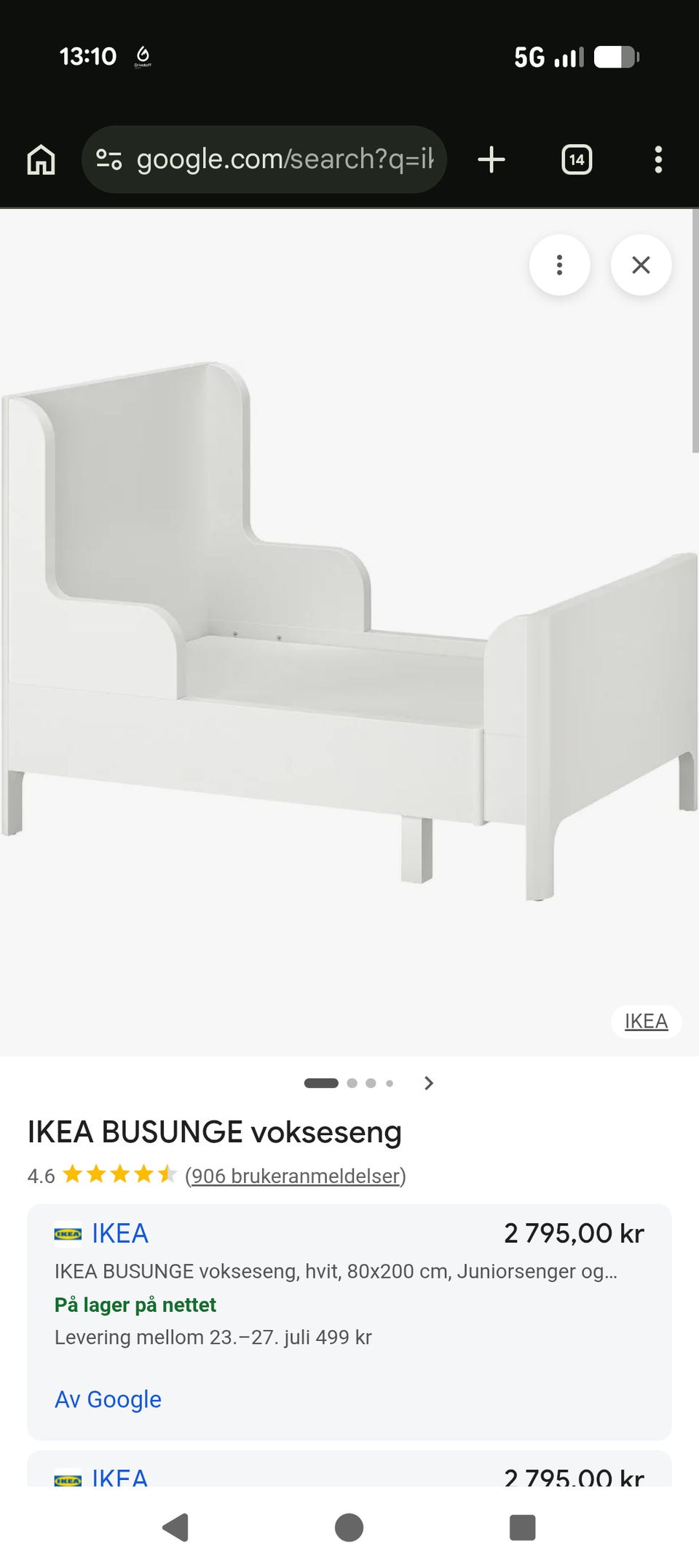Close the product detail panel

[641, 265]
